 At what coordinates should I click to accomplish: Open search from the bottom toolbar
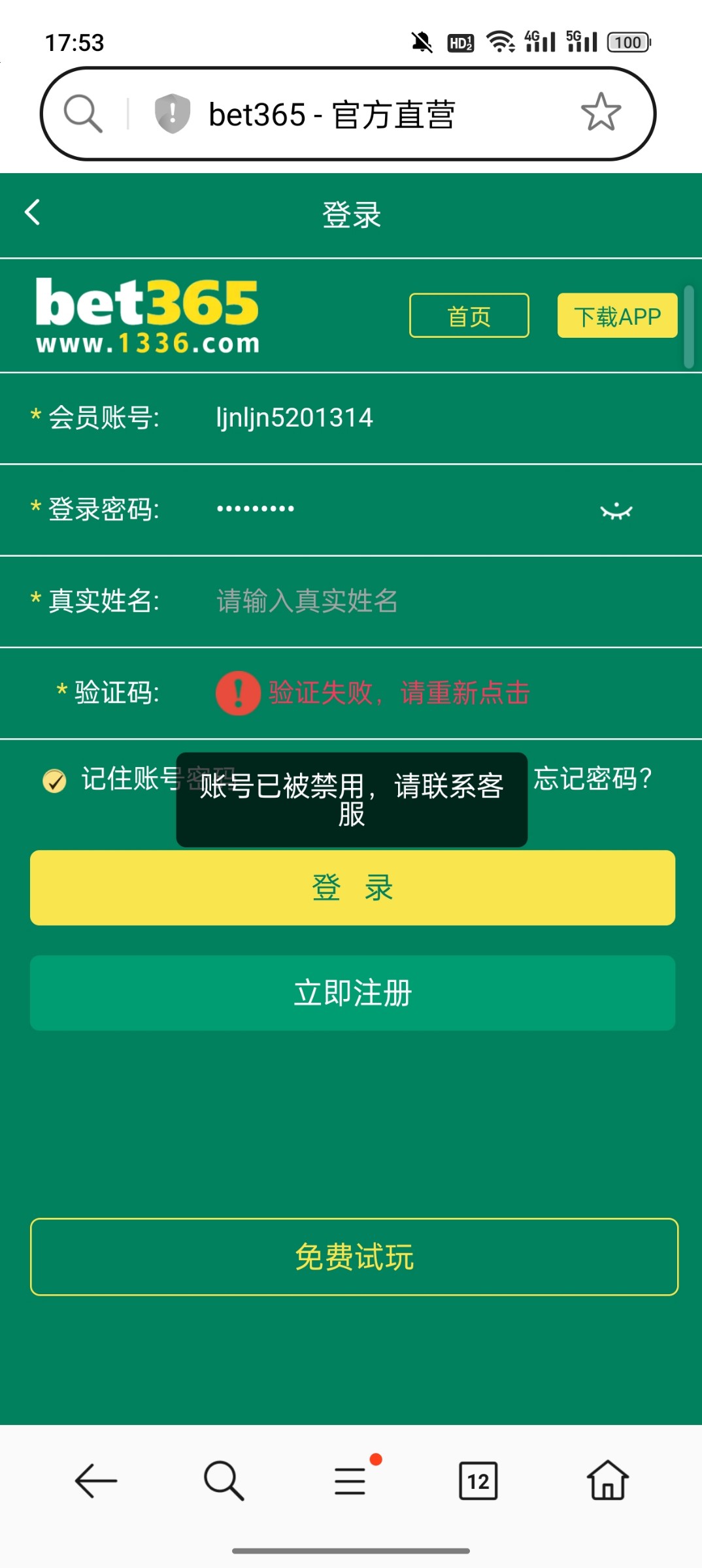point(224,1480)
